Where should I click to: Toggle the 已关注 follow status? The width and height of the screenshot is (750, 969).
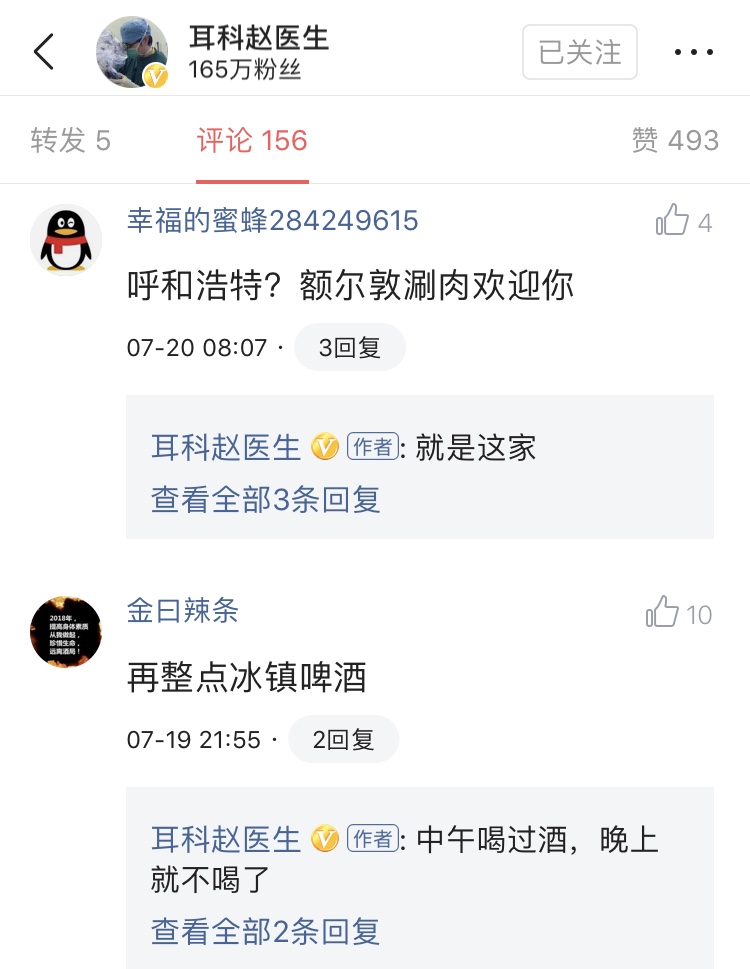pos(579,50)
